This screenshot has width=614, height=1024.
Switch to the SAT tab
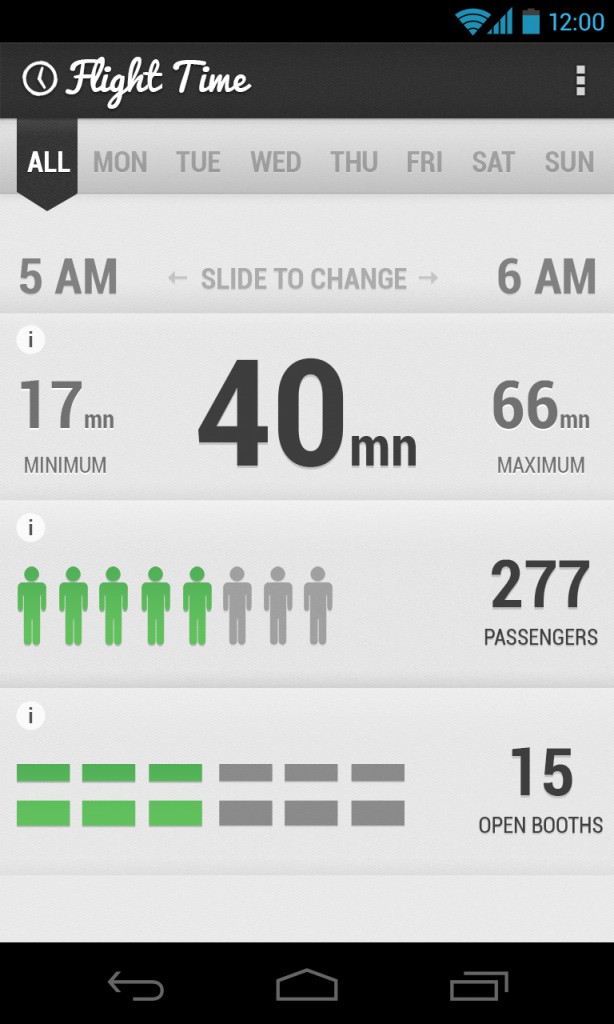[493, 162]
